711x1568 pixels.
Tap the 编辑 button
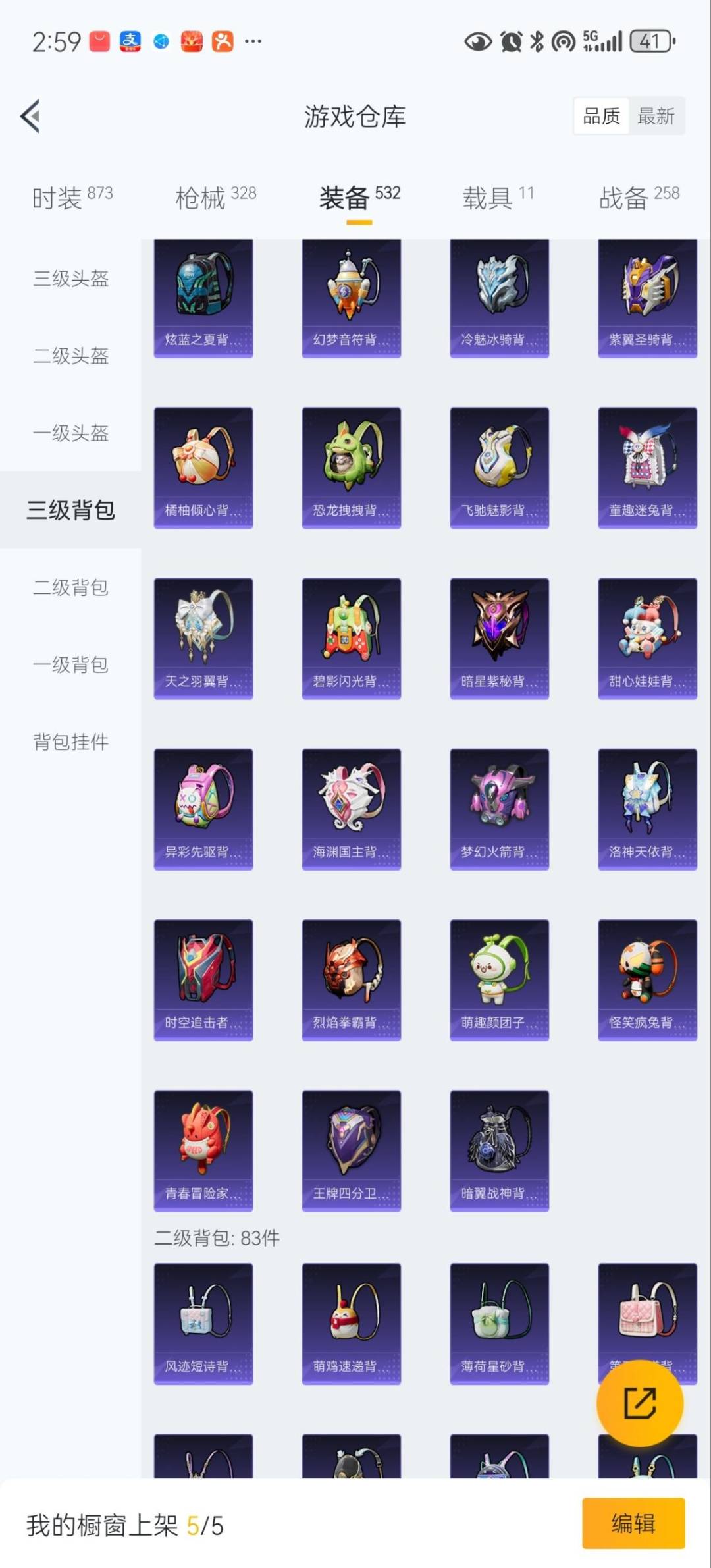[x=633, y=1523]
